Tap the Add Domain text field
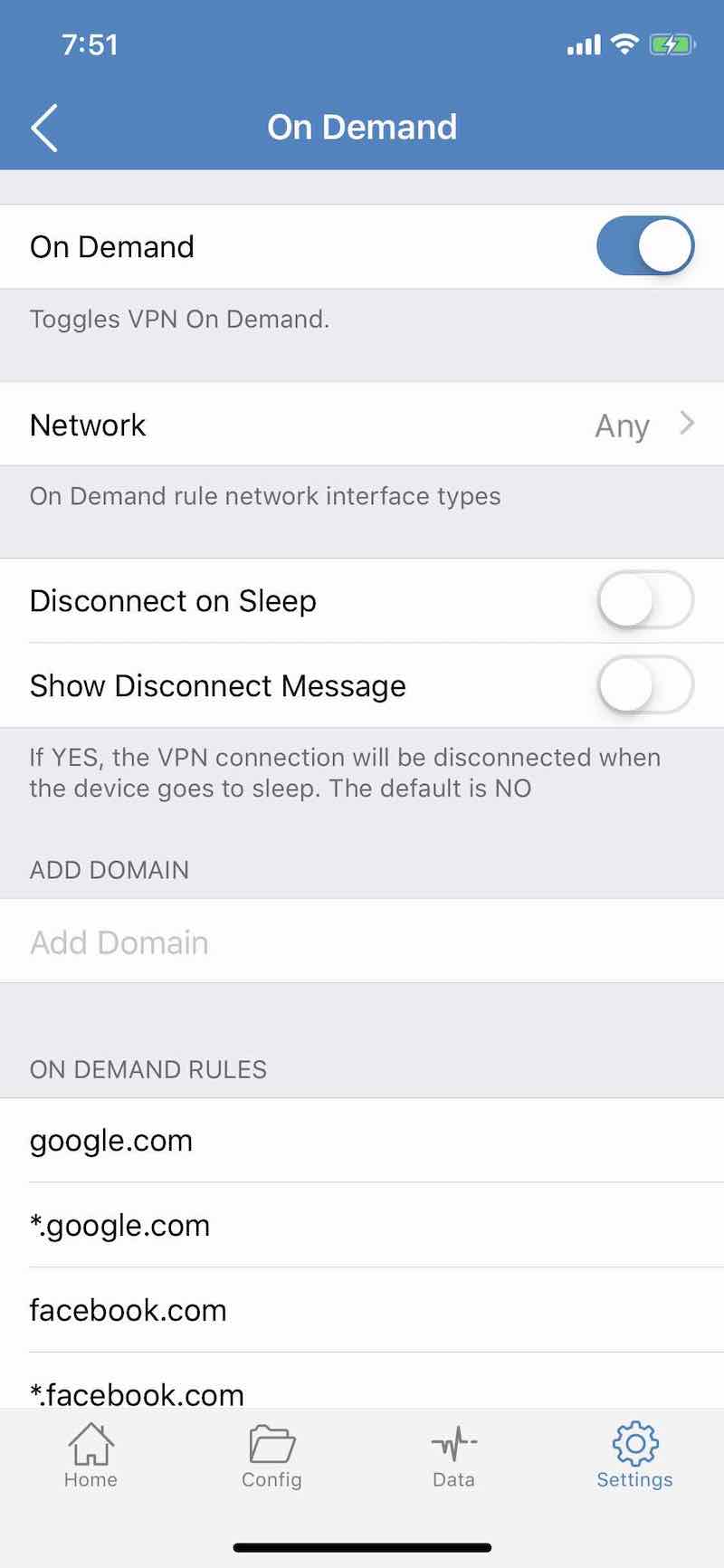The width and height of the screenshot is (724, 1568). [362, 942]
